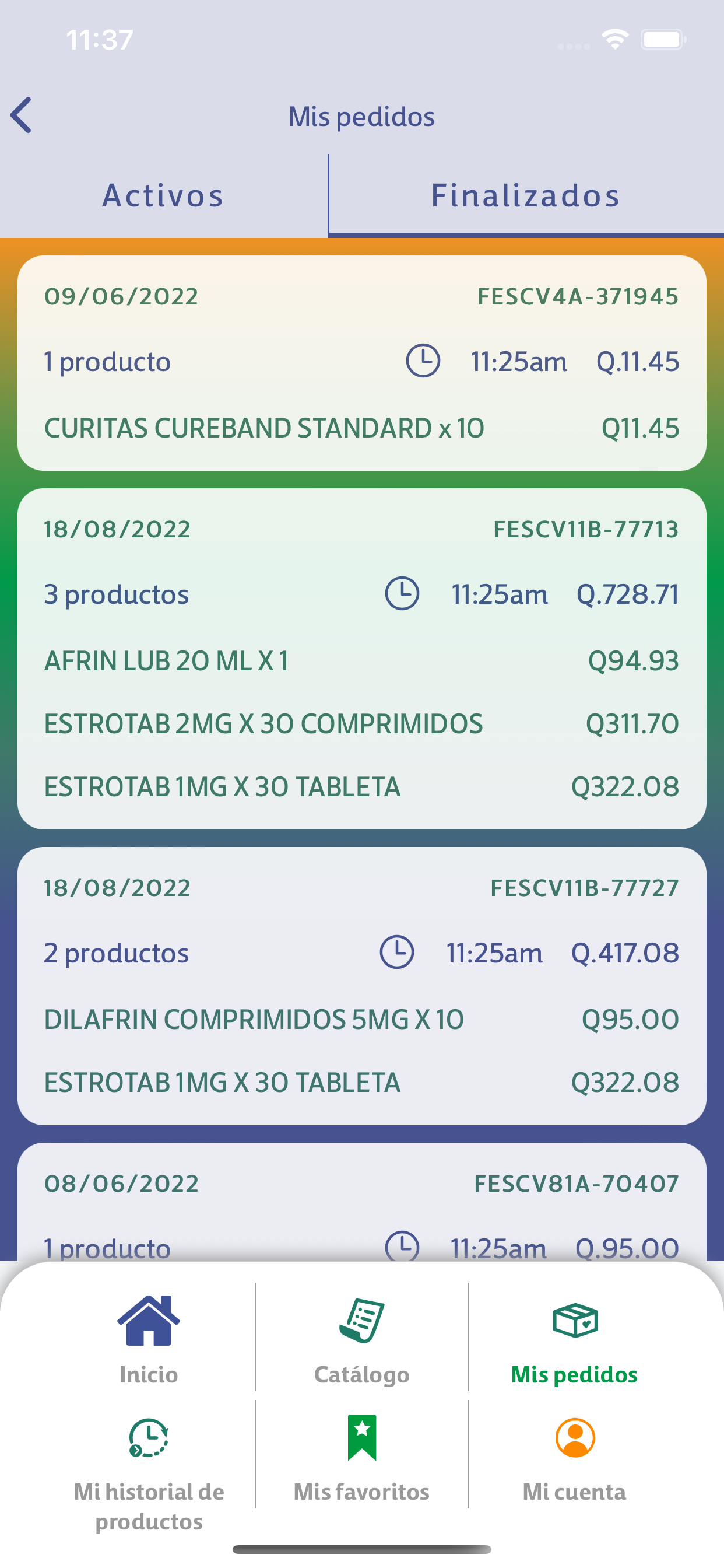Switch to the Activos tab

[164, 196]
